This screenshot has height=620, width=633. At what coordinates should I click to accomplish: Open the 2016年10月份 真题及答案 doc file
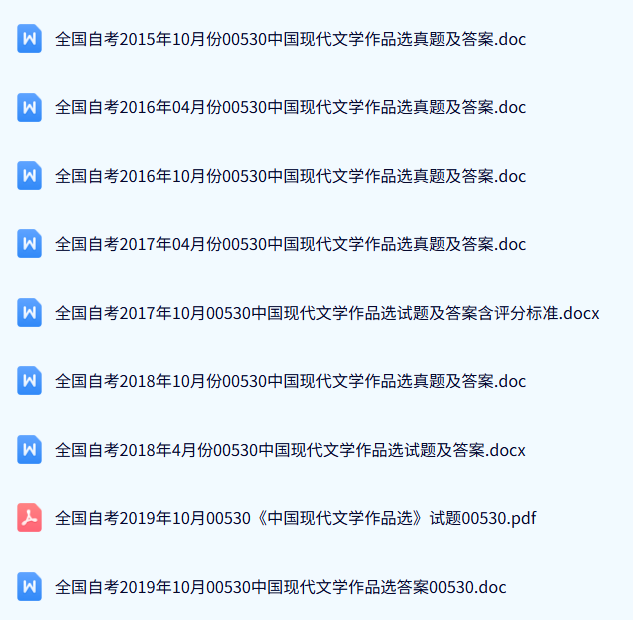pos(290,176)
